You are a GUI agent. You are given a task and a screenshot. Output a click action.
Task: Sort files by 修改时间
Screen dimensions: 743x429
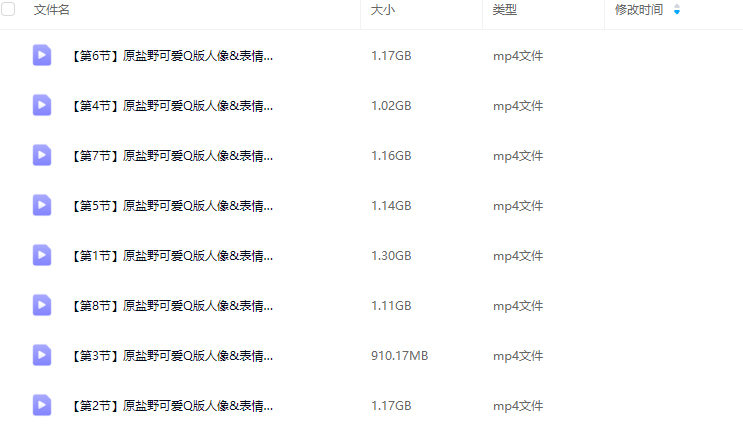point(640,10)
